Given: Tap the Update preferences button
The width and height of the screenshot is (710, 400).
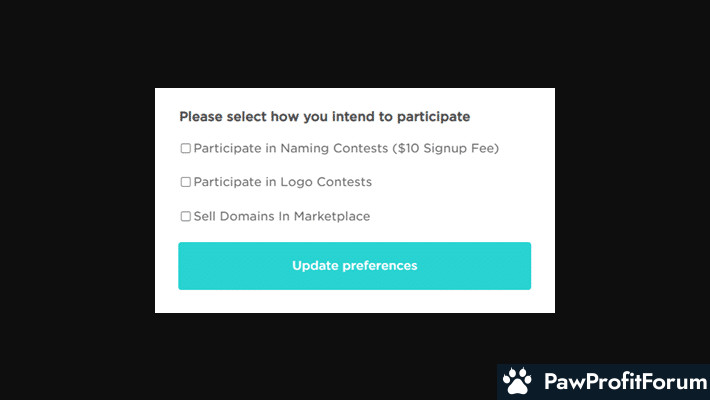Looking at the screenshot, I should pos(354,266).
